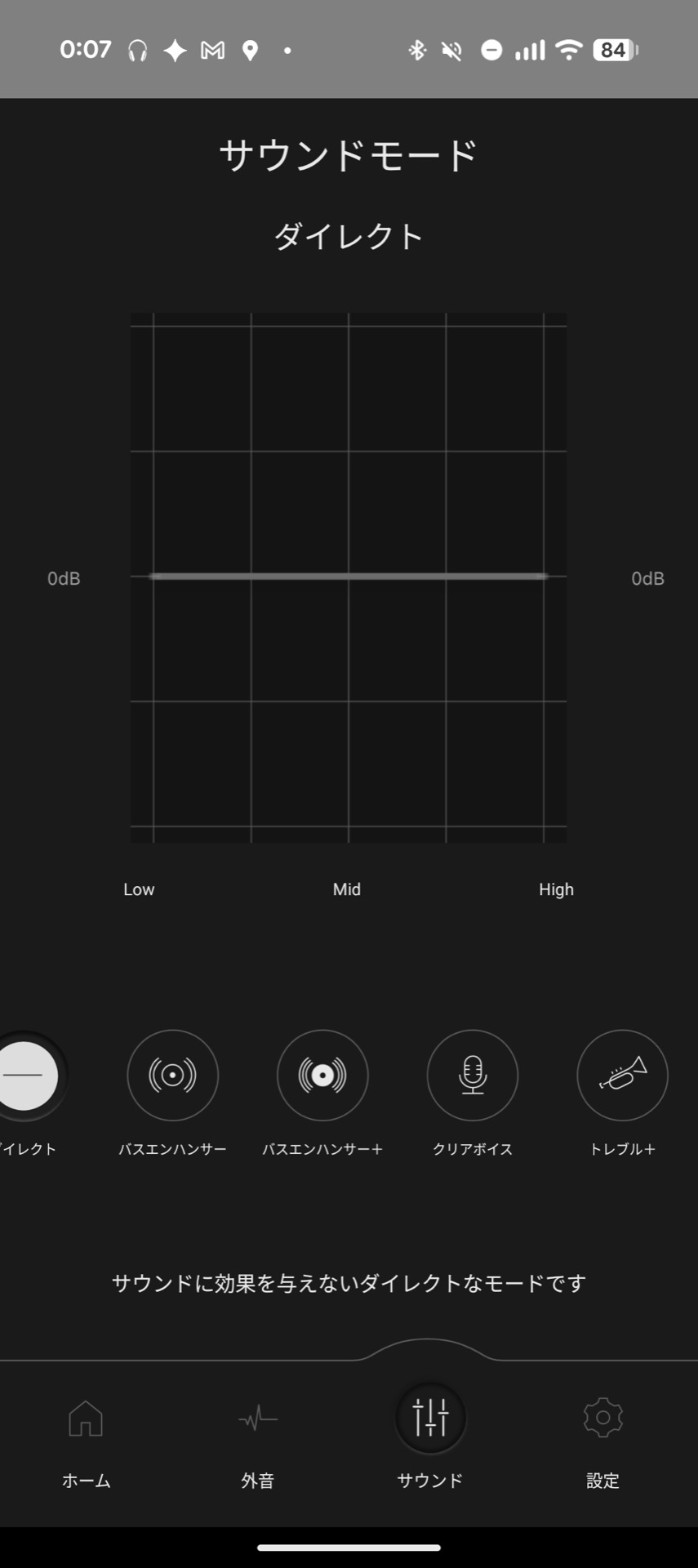Go to the ホーム tab
698x1568 pixels.
point(86,1439)
